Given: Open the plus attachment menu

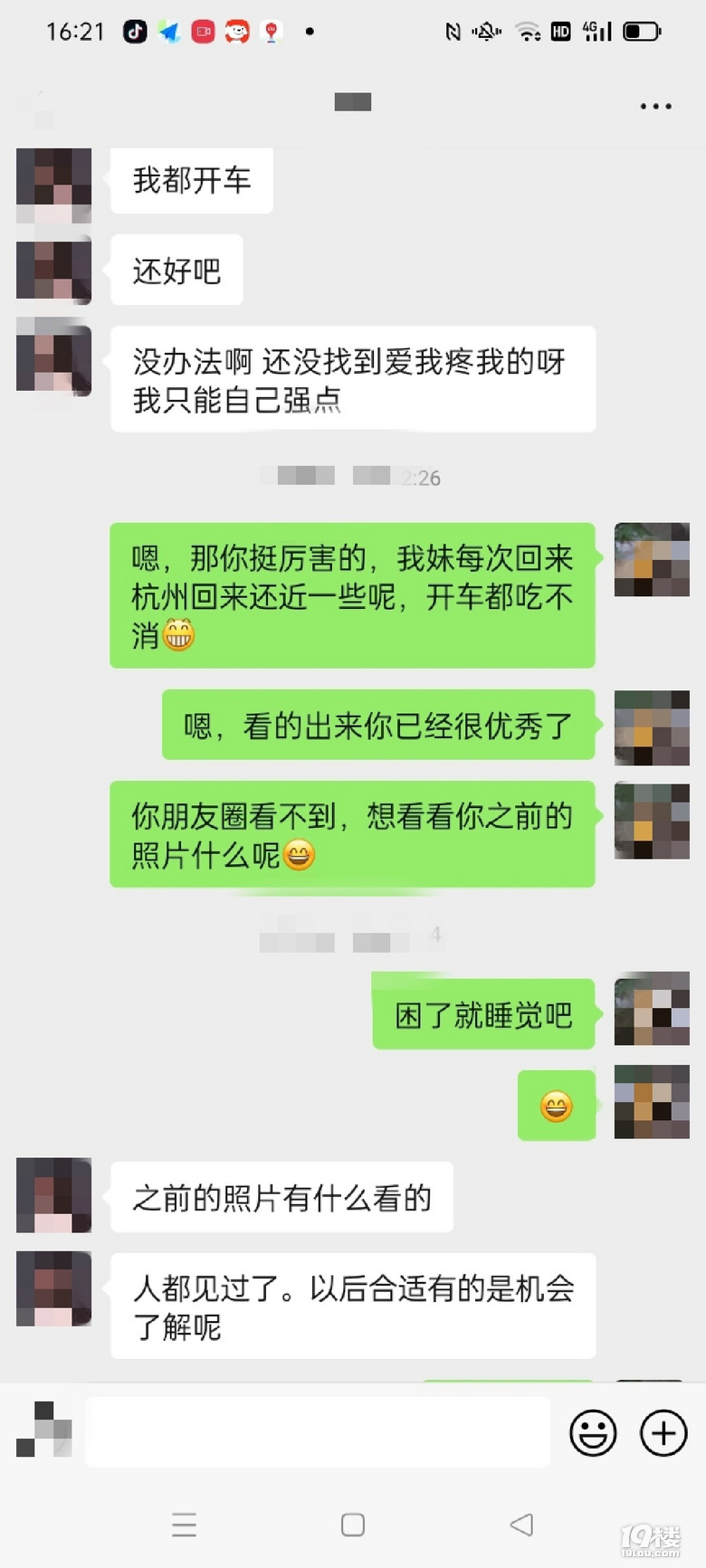Looking at the screenshot, I should pyautogui.click(x=663, y=1433).
